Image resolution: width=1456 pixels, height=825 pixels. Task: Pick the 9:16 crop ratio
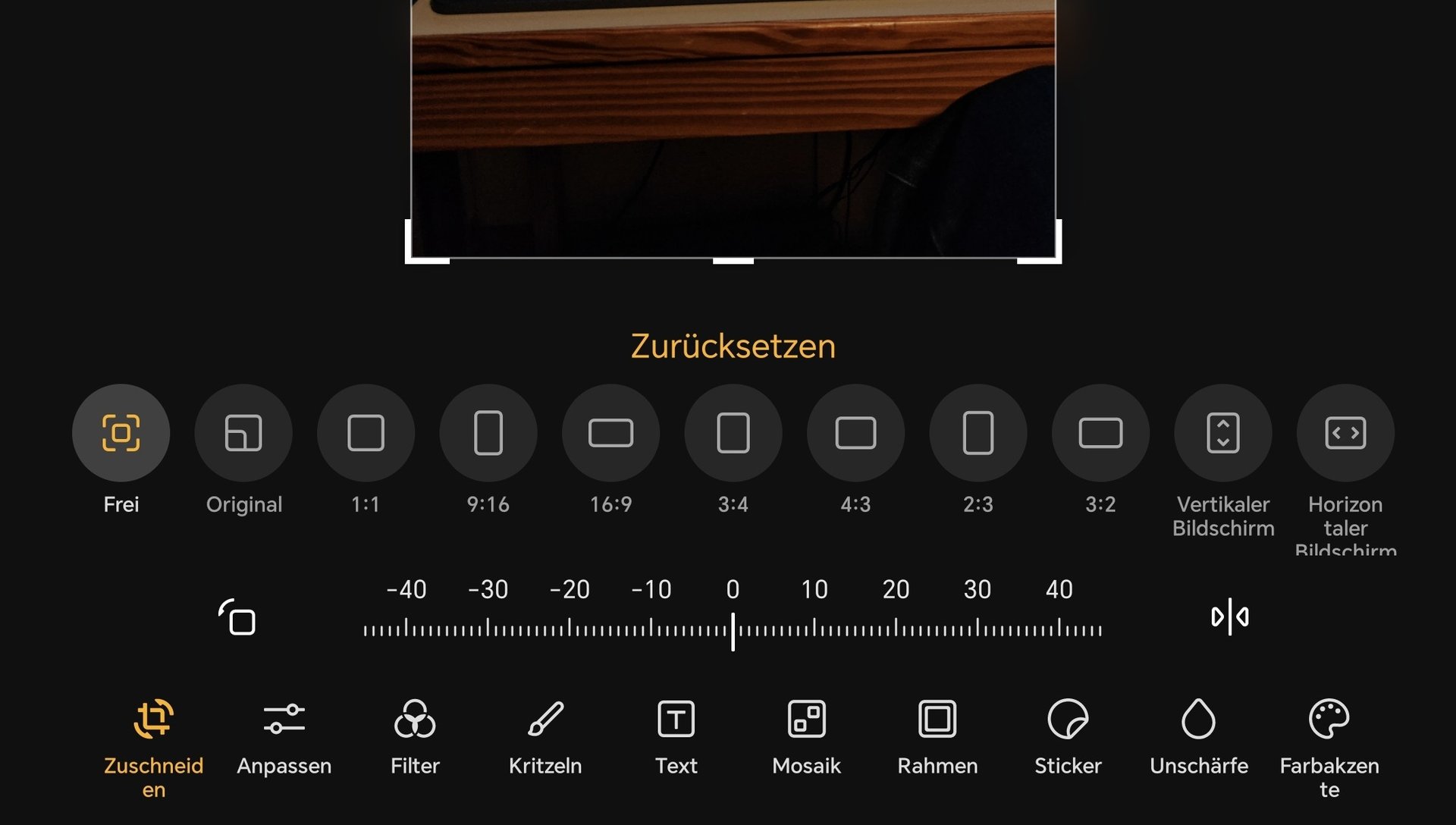tap(488, 433)
